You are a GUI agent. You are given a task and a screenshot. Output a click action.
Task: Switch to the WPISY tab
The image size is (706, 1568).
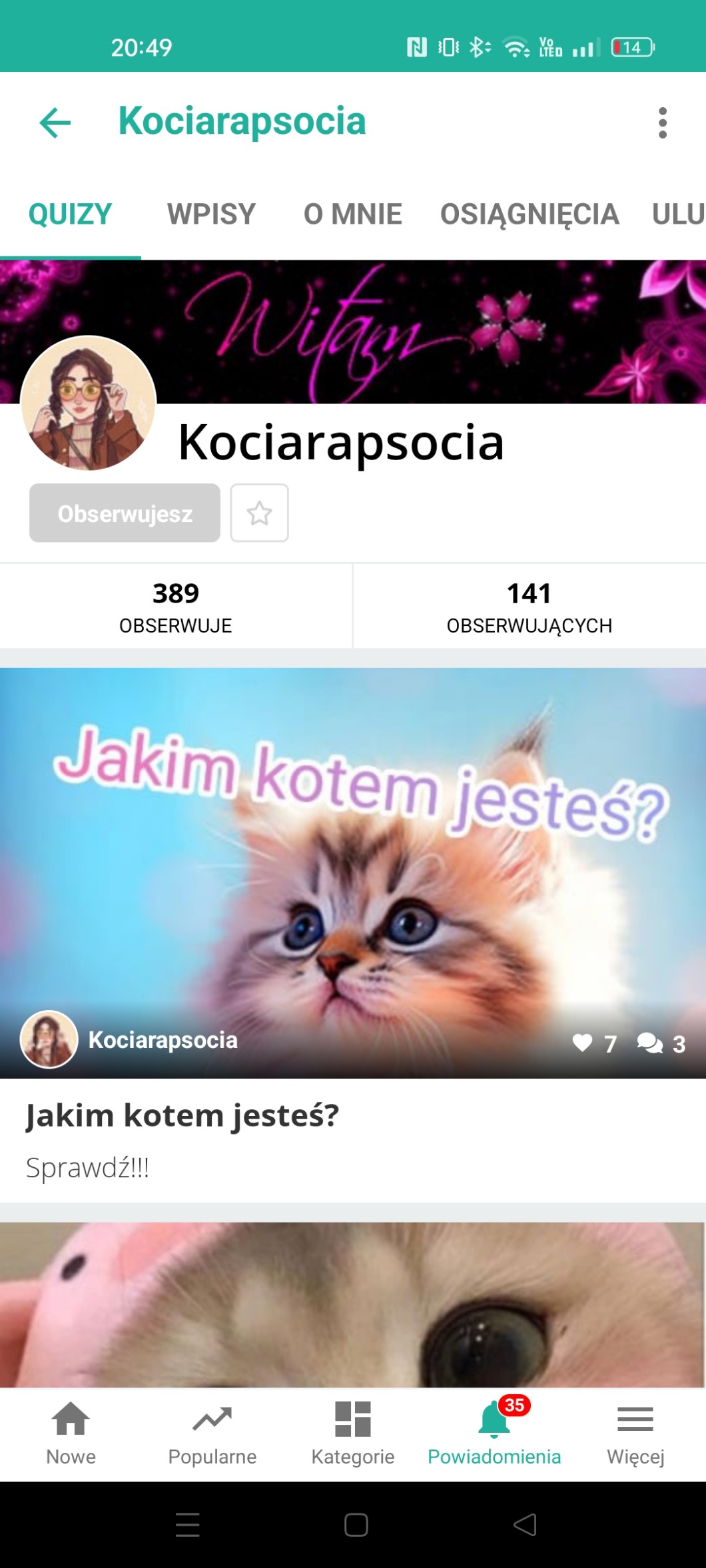(211, 214)
